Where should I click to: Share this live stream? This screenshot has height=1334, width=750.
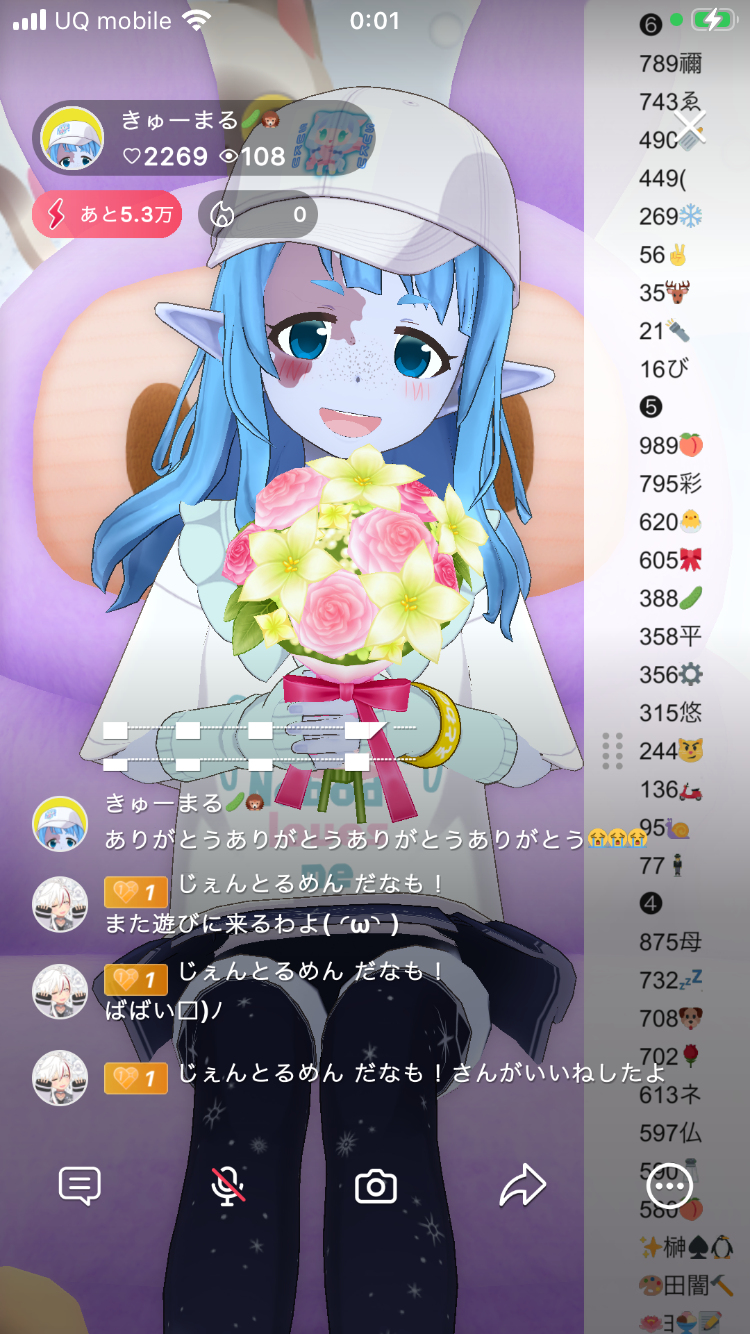pos(522,1186)
